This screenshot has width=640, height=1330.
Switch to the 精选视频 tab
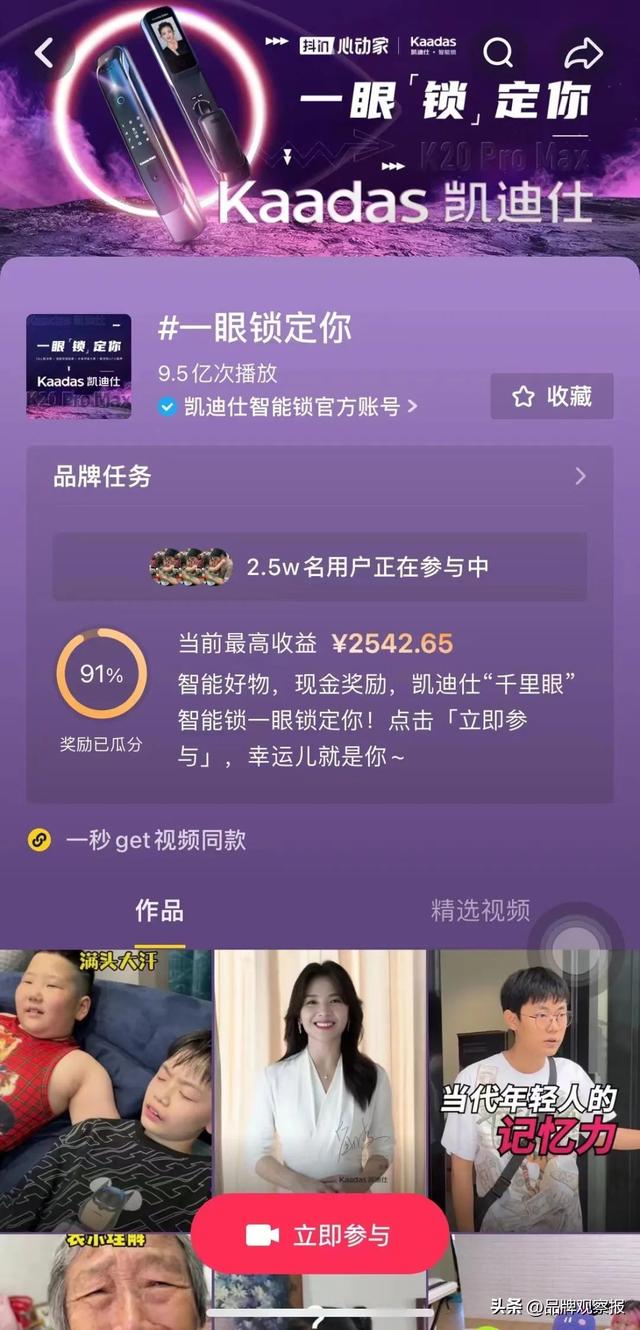coord(480,911)
